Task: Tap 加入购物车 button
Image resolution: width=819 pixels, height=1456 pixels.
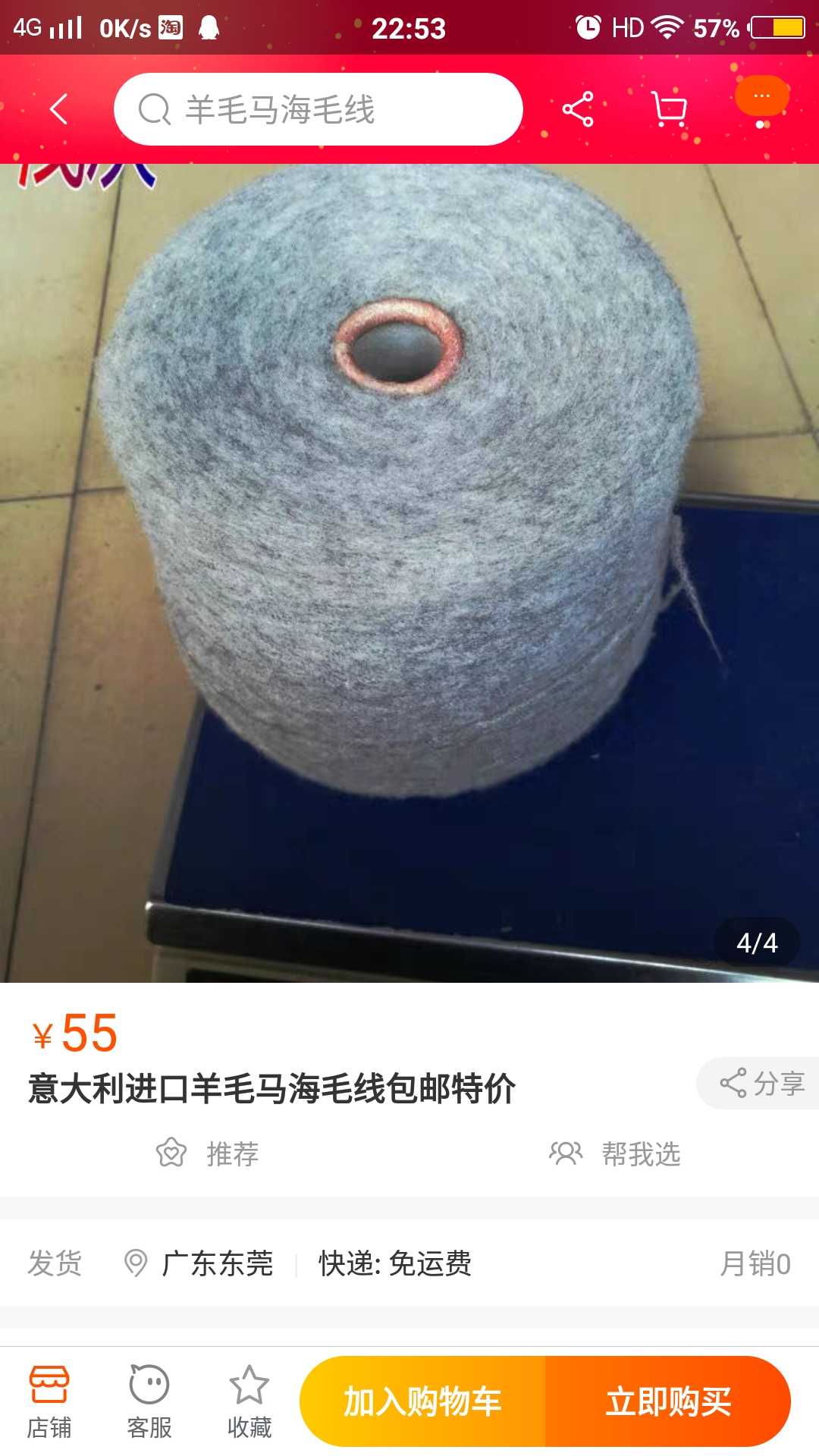Action: (x=422, y=1401)
